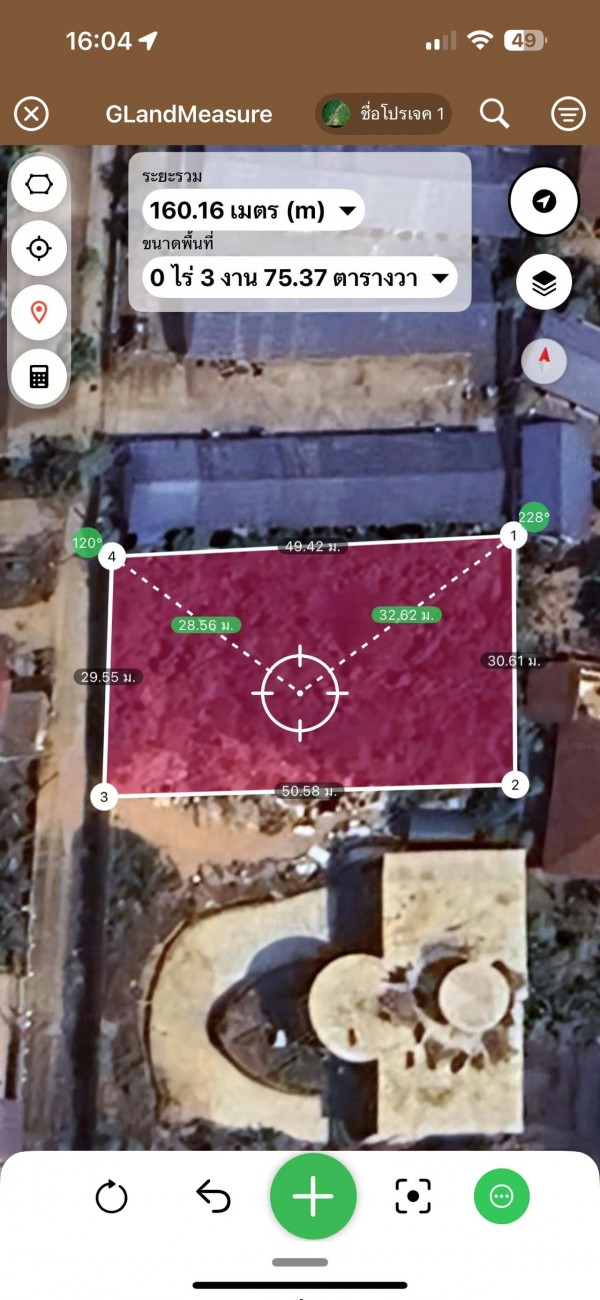Image resolution: width=600 pixels, height=1300 pixels.
Task: Open more options green ellipsis button
Action: coord(501,1196)
